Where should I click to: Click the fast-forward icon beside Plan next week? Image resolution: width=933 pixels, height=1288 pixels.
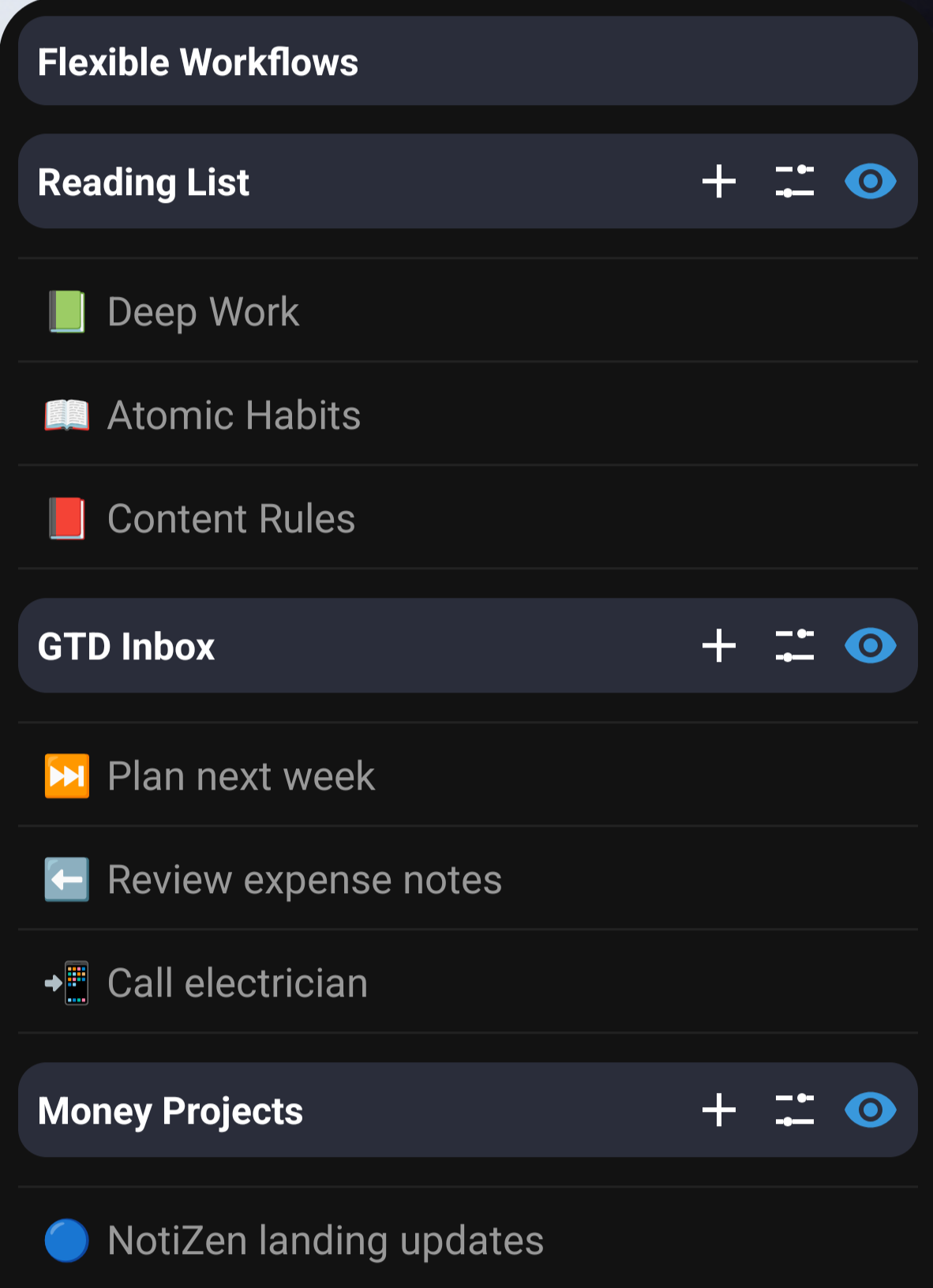point(67,775)
